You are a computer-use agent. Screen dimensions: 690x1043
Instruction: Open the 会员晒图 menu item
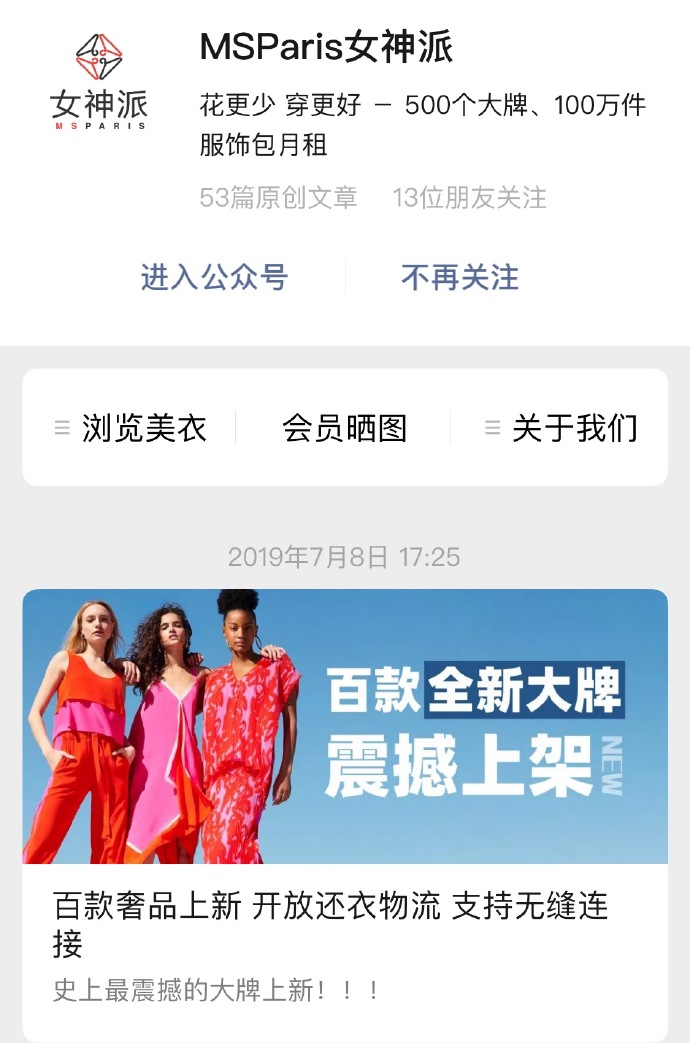[x=344, y=428]
